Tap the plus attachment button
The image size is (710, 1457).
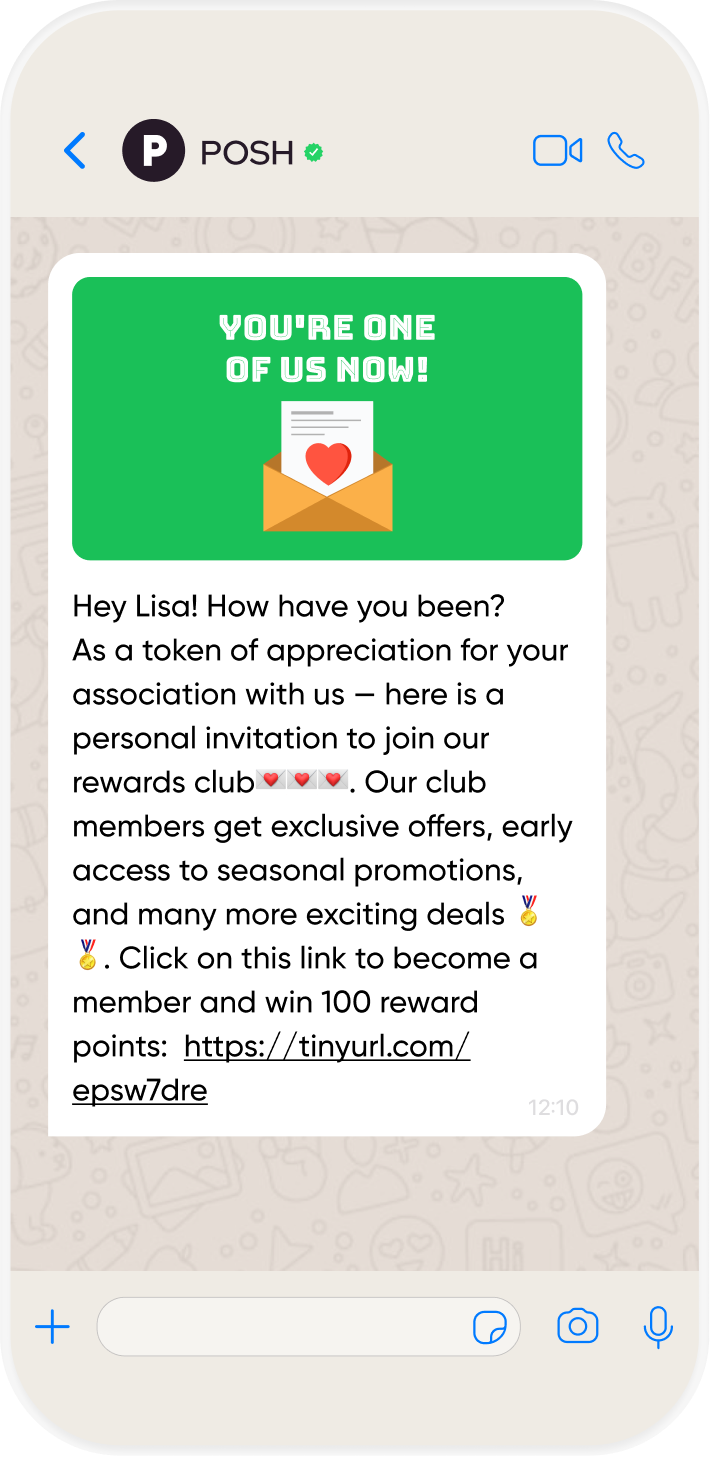pos(52,1327)
